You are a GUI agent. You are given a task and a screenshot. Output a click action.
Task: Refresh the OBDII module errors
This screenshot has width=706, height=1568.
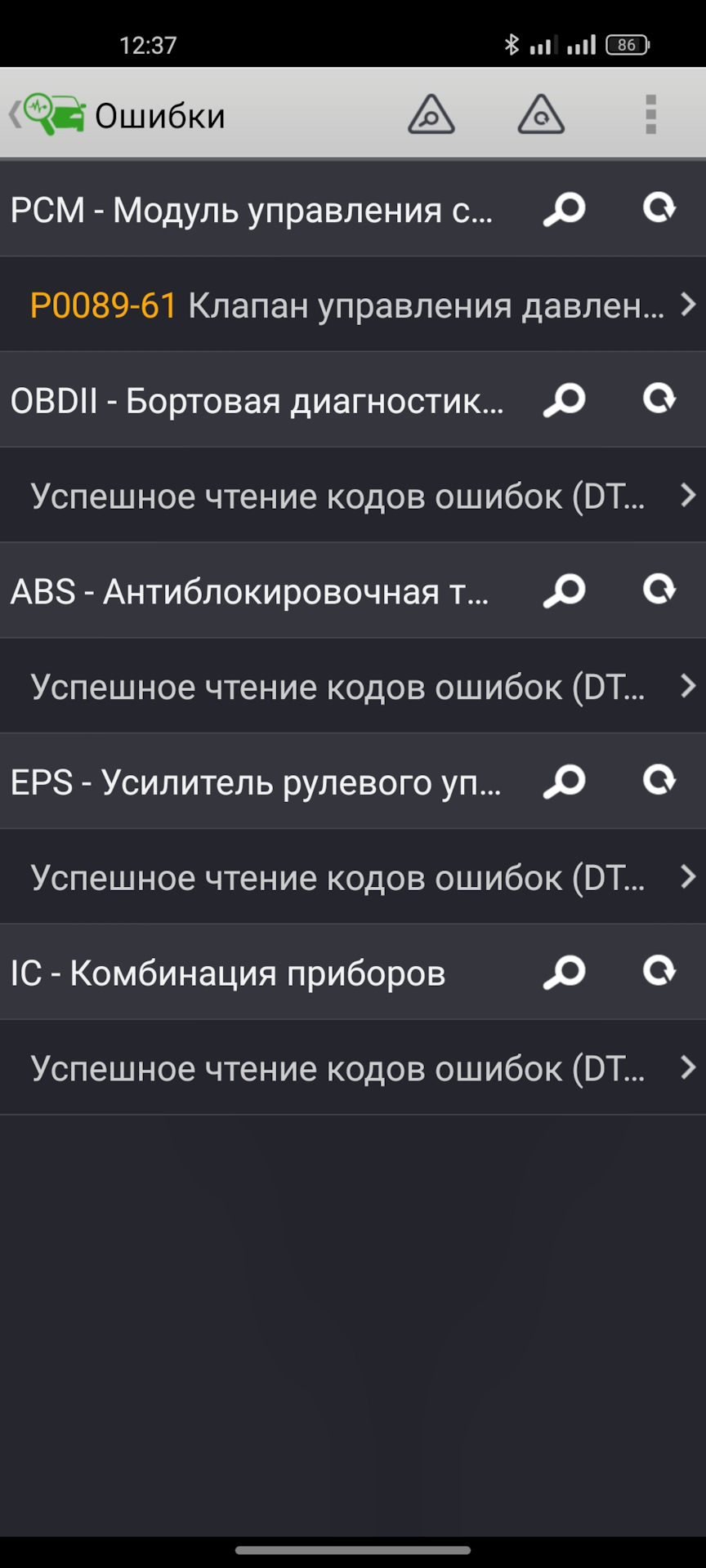coord(659,400)
